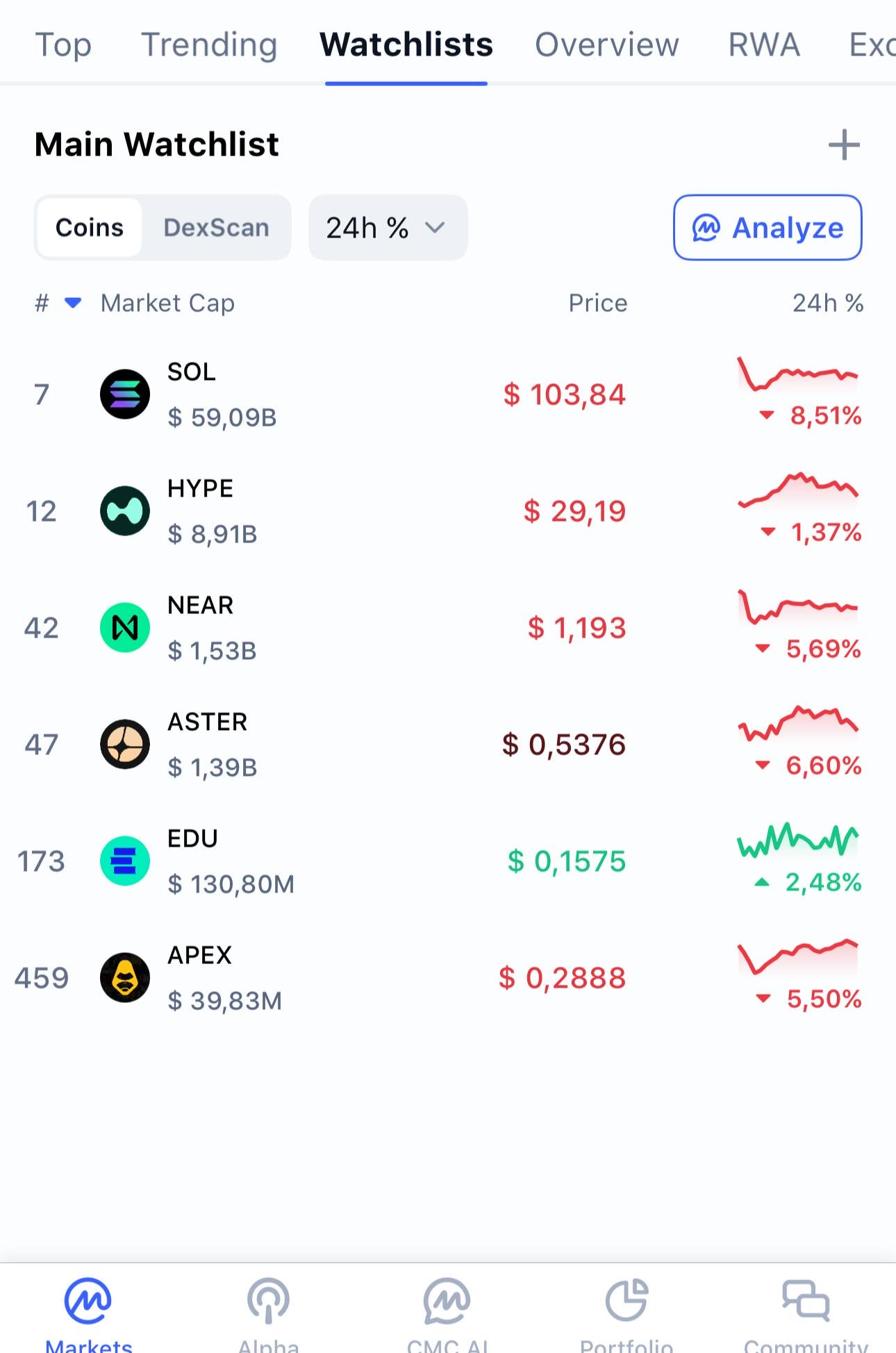This screenshot has height=1353, width=896.
Task: Switch to DexScan segment
Action: [216, 228]
